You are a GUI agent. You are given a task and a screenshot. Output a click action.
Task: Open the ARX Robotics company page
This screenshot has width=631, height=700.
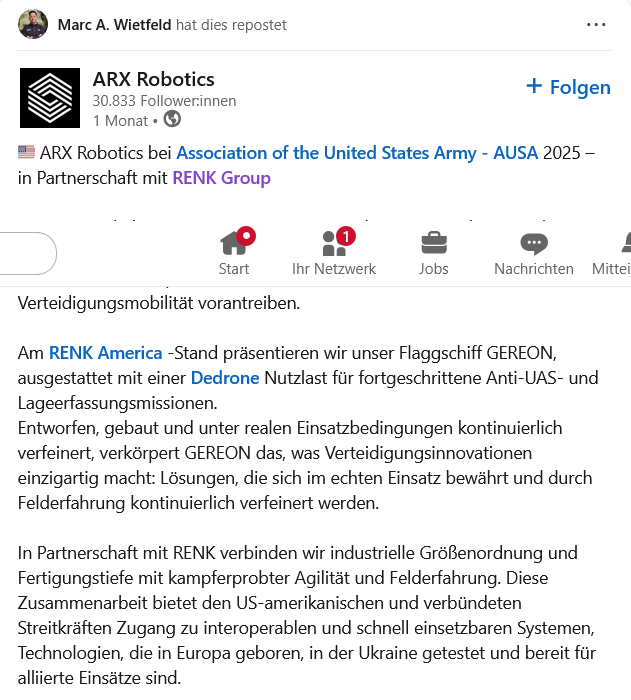click(x=153, y=79)
